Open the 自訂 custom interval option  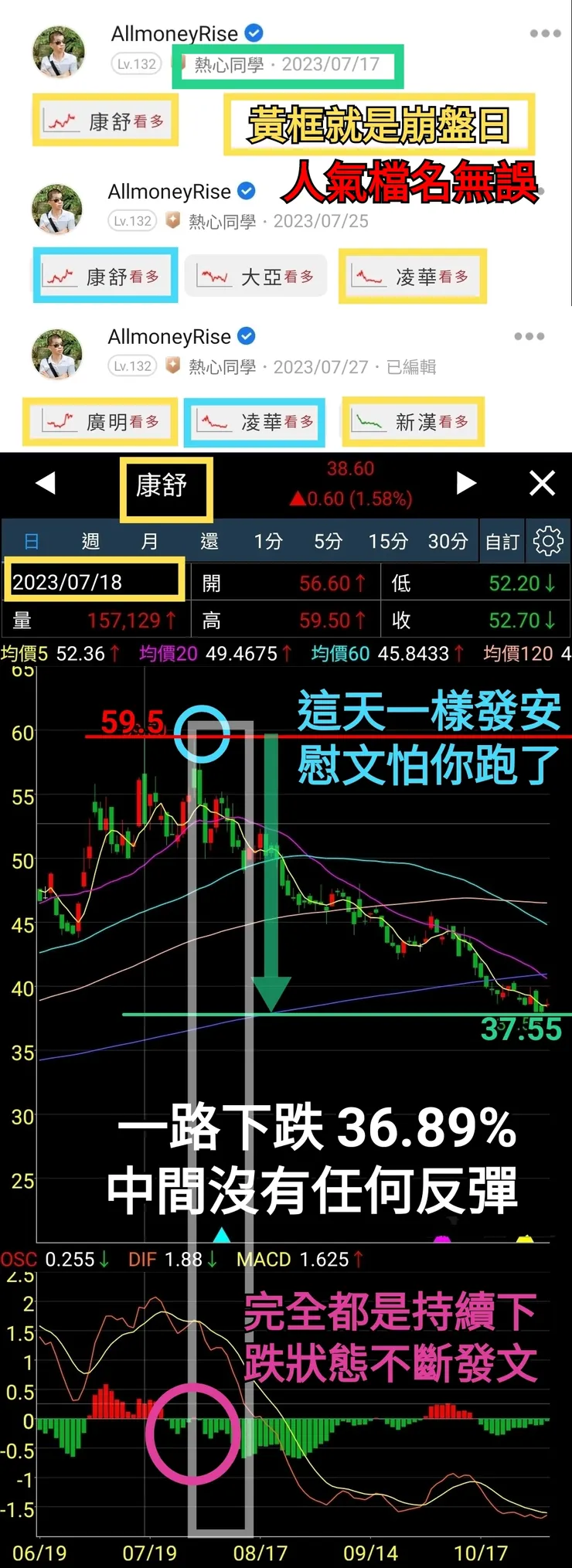[502, 540]
